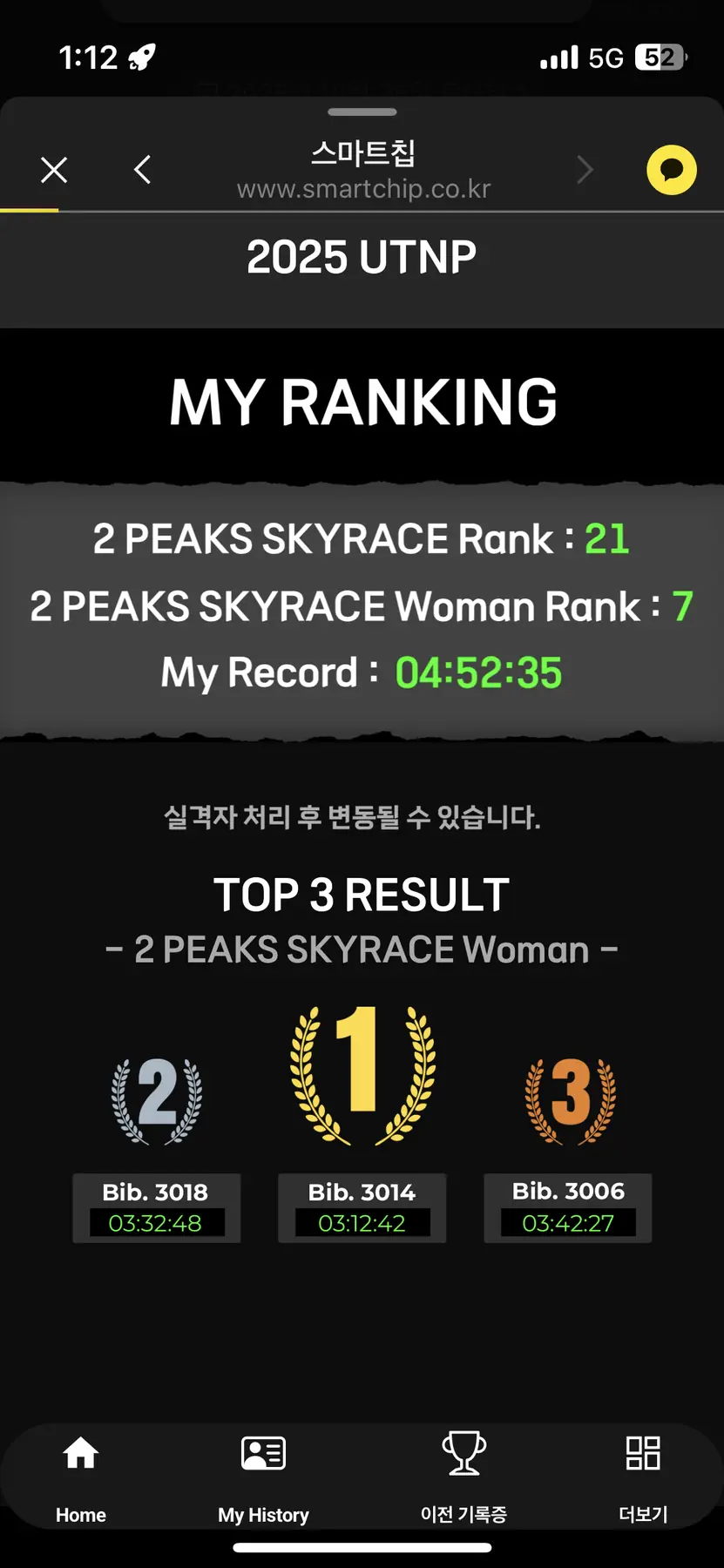Open the My History tab
The image size is (724, 1568).
tap(263, 1472)
